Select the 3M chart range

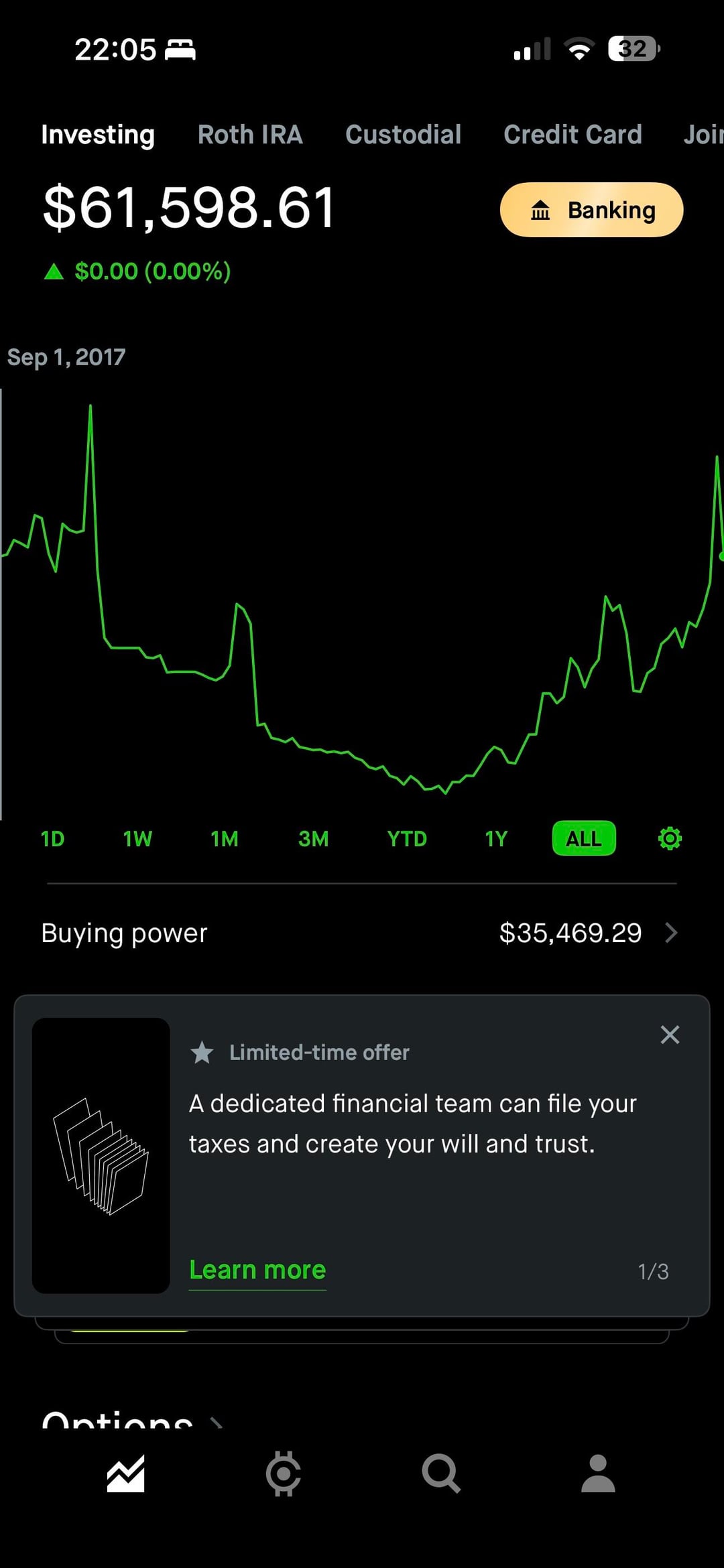(313, 839)
